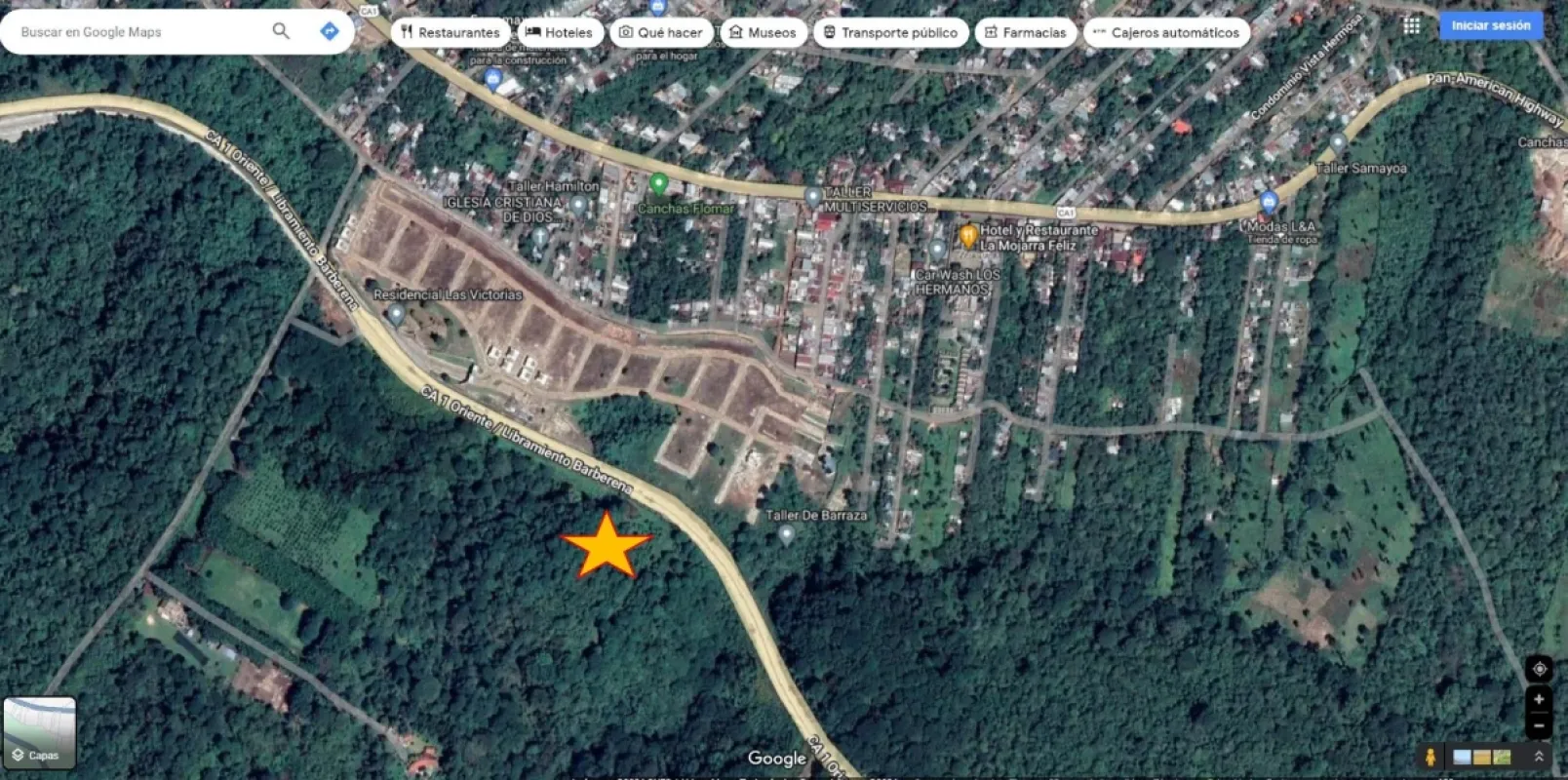Select the Restaurantes chip
1568x780 pixels.
coord(451,32)
